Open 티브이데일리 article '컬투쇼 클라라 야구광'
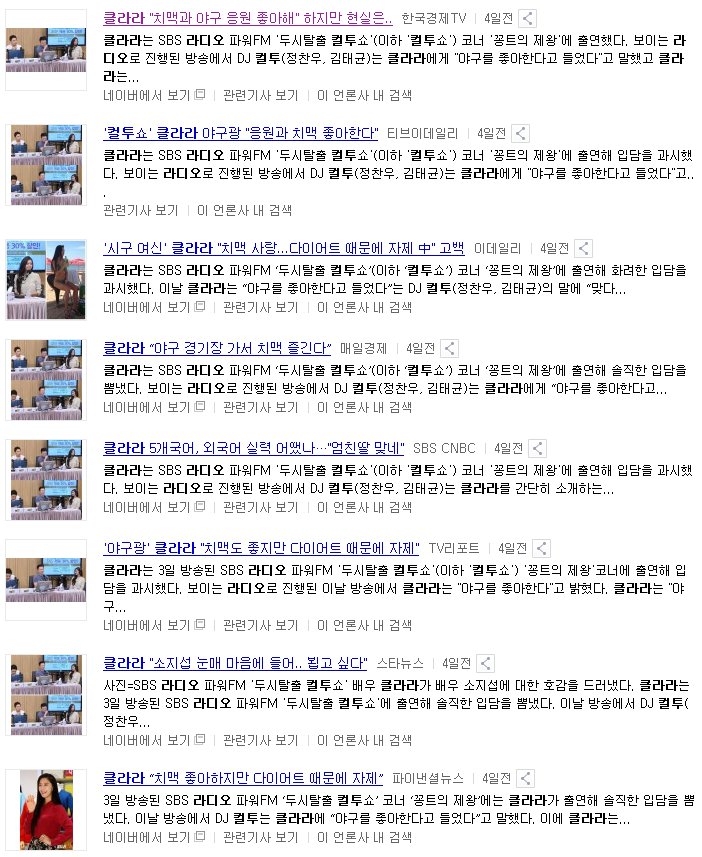Viewport: 702px width, 857px height. click(241, 133)
